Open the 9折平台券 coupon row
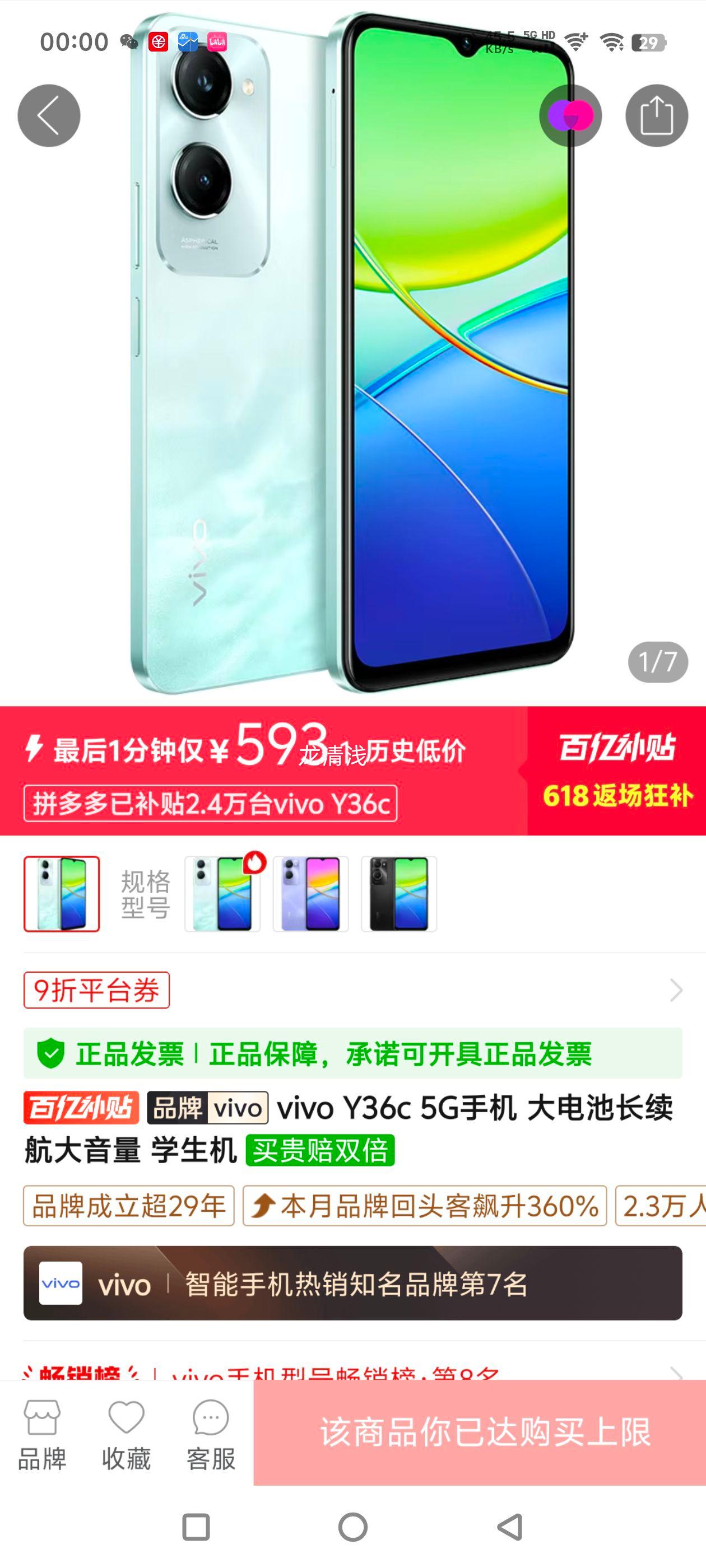706x1568 pixels. point(352,990)
